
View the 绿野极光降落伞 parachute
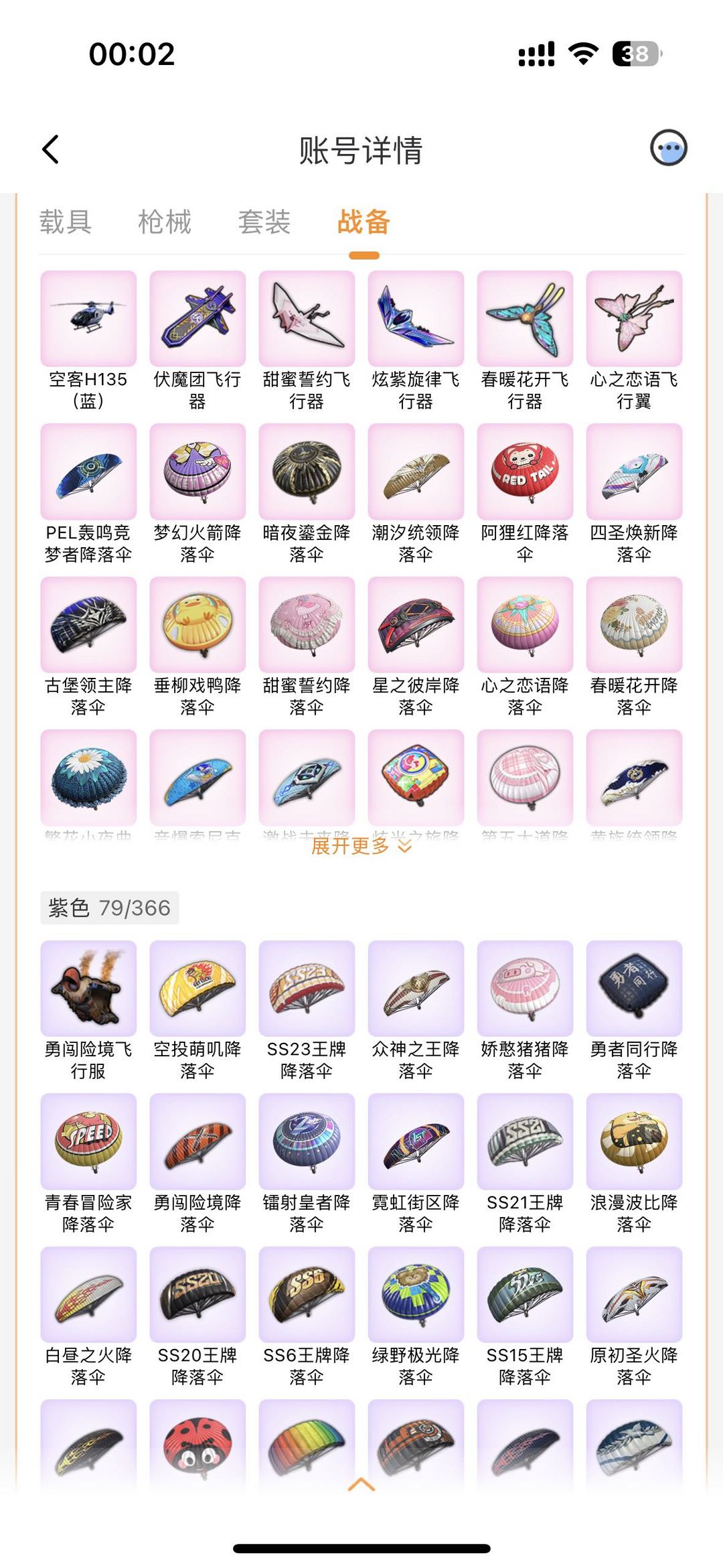pos(418,1294)
